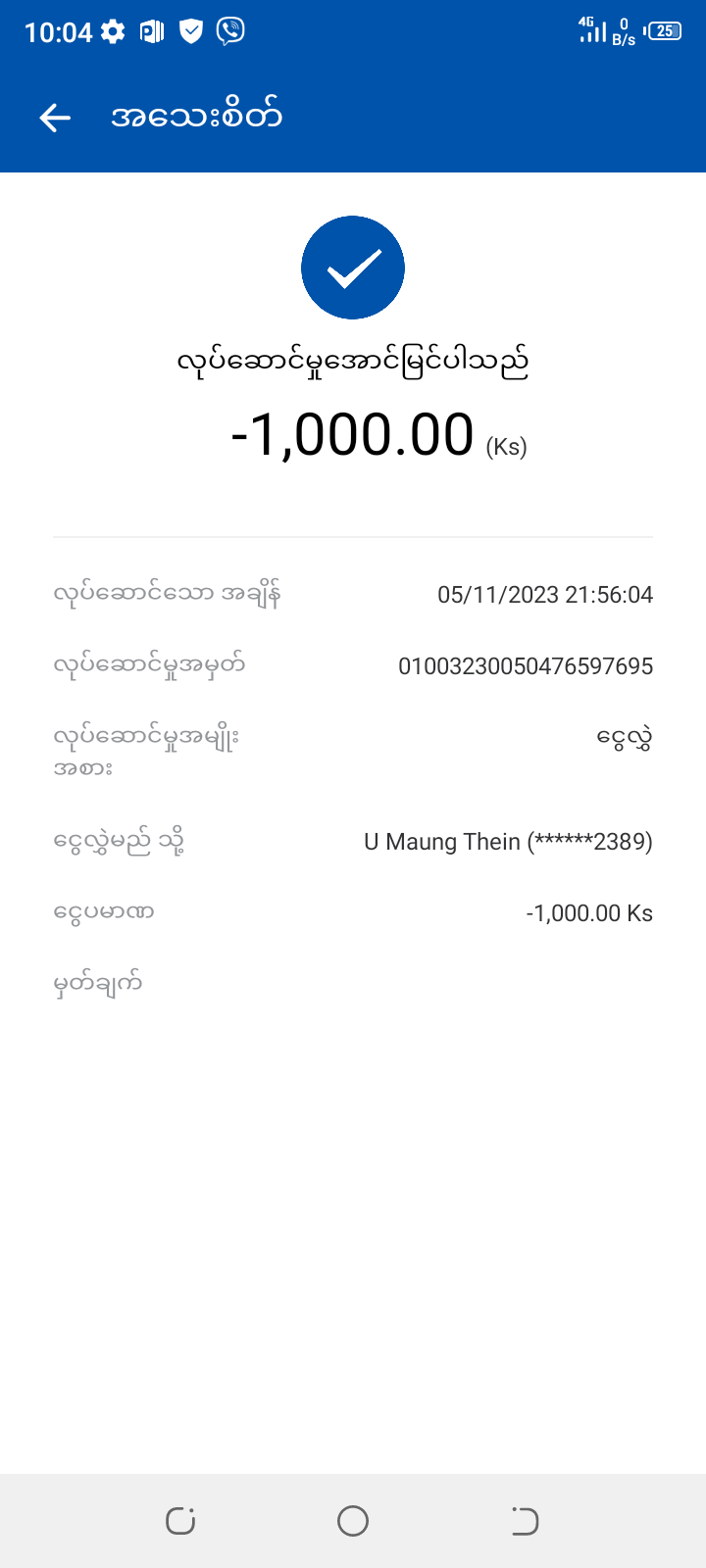
Task: Open the recent apps overview
Action: 180,1521
